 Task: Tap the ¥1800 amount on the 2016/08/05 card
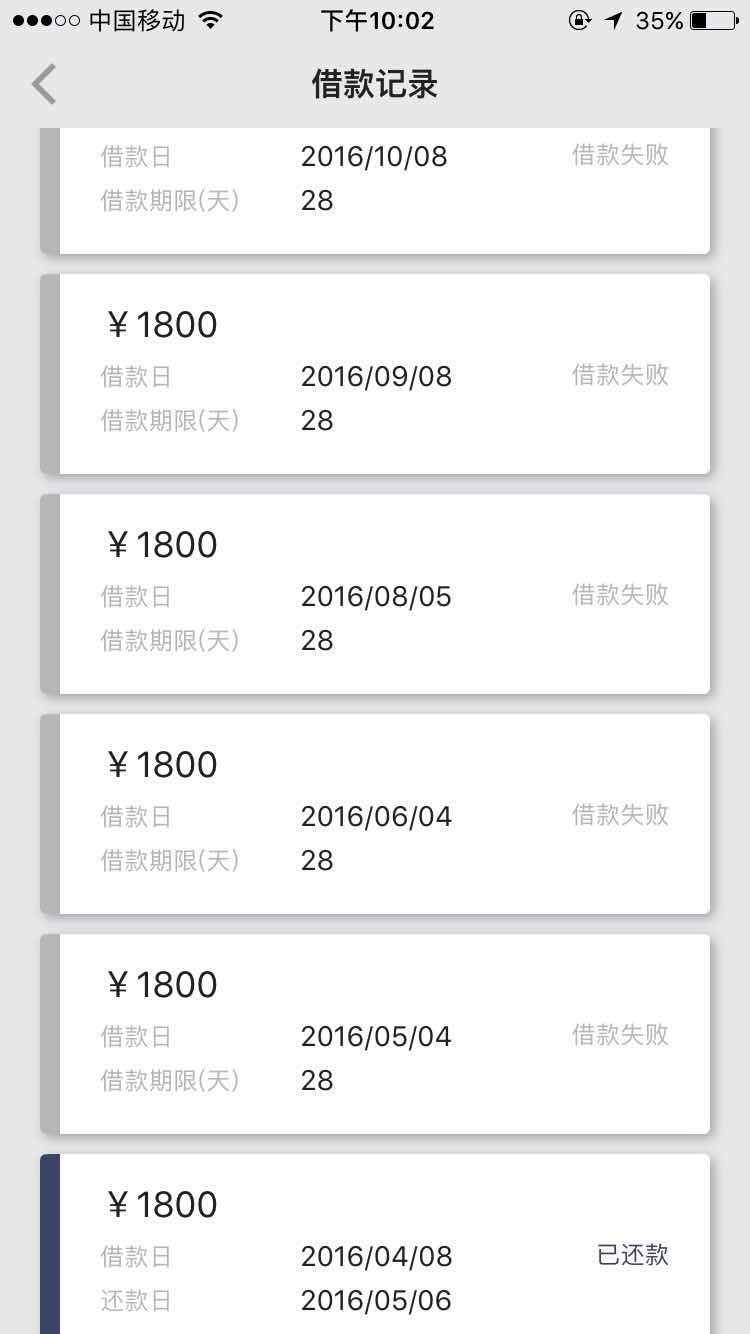click(x=160, y=543)
